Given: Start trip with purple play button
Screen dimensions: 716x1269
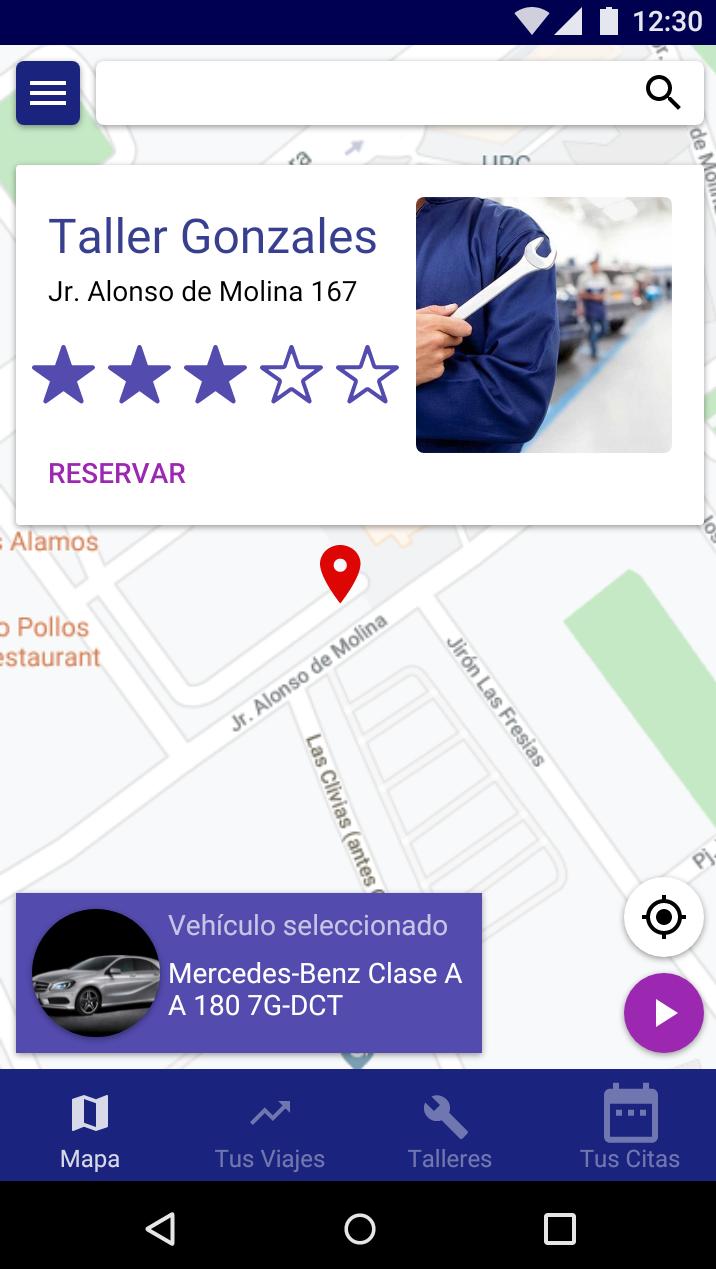Looking at the screenshot, I should click(664, 1013).
